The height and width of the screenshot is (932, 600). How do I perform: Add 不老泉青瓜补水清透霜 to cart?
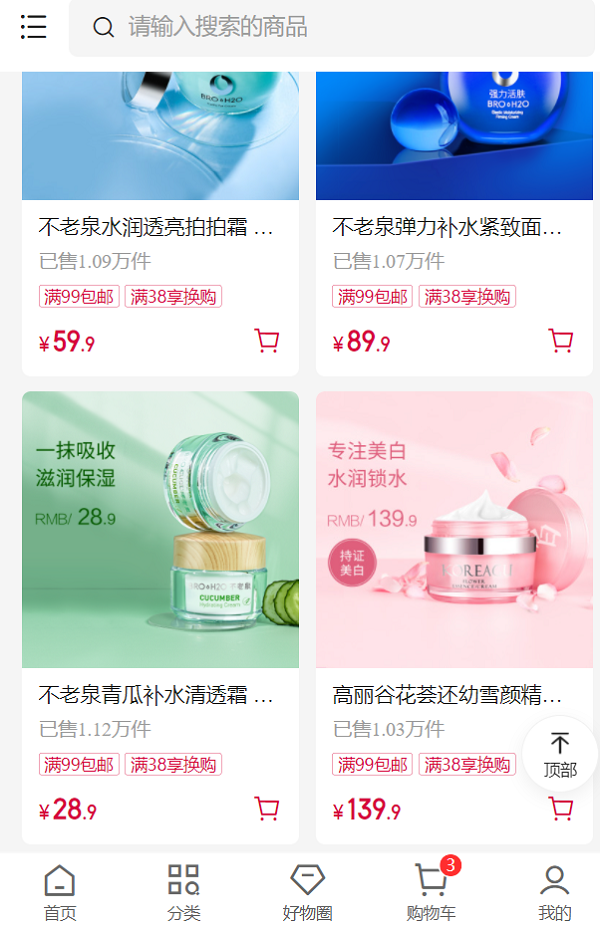click(267, 808)
